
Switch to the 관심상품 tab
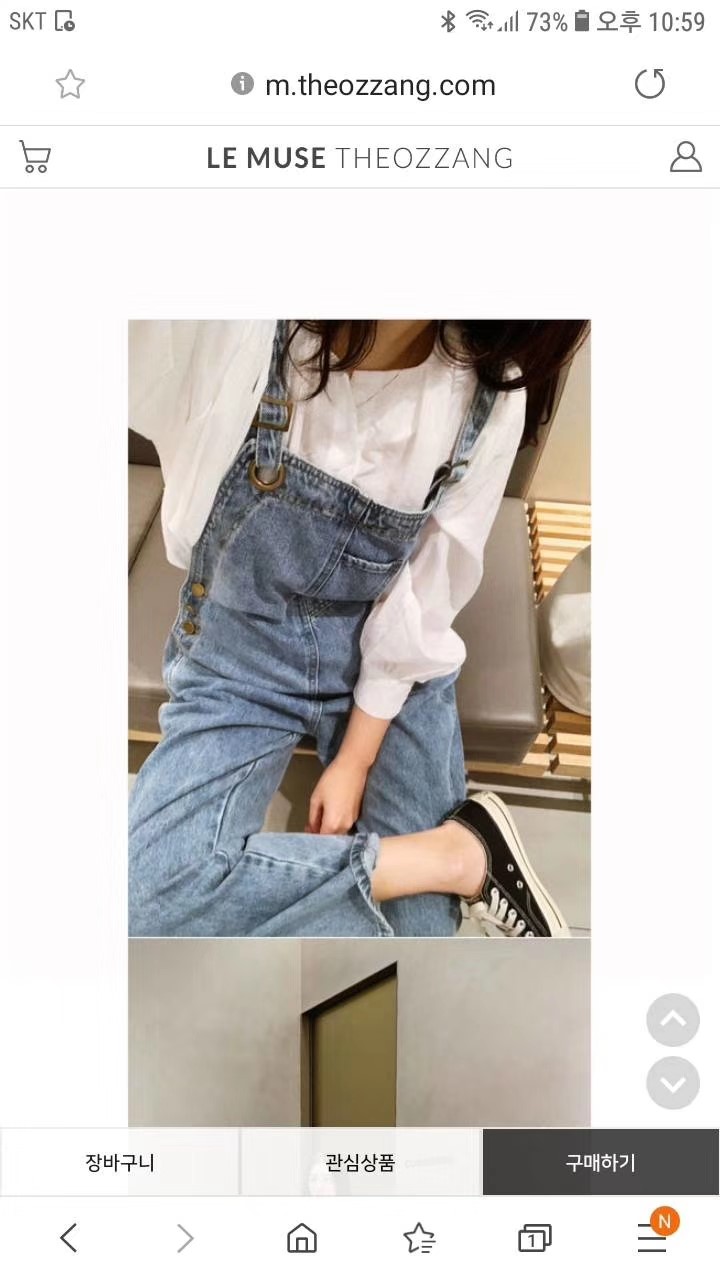click(x=358, y=1161)
